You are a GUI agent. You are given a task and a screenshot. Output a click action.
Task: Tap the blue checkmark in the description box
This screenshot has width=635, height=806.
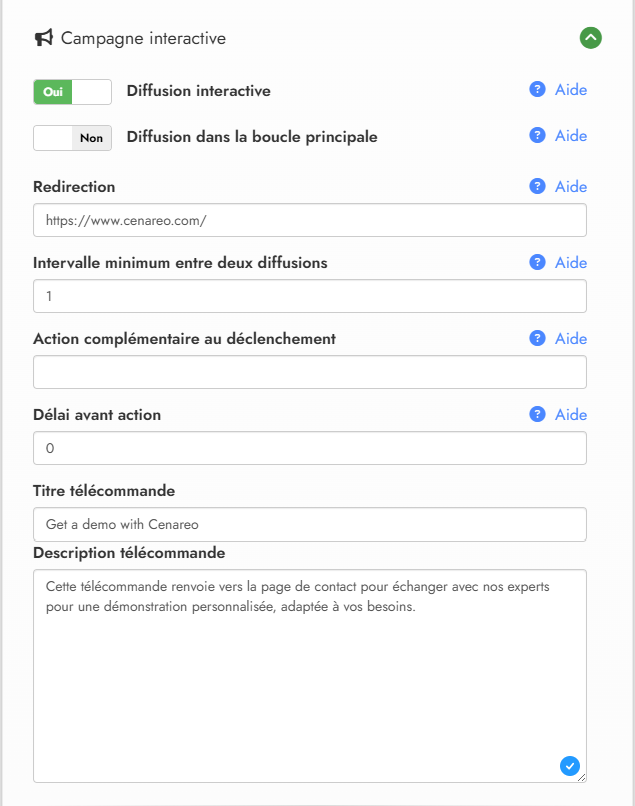point(569,766)
